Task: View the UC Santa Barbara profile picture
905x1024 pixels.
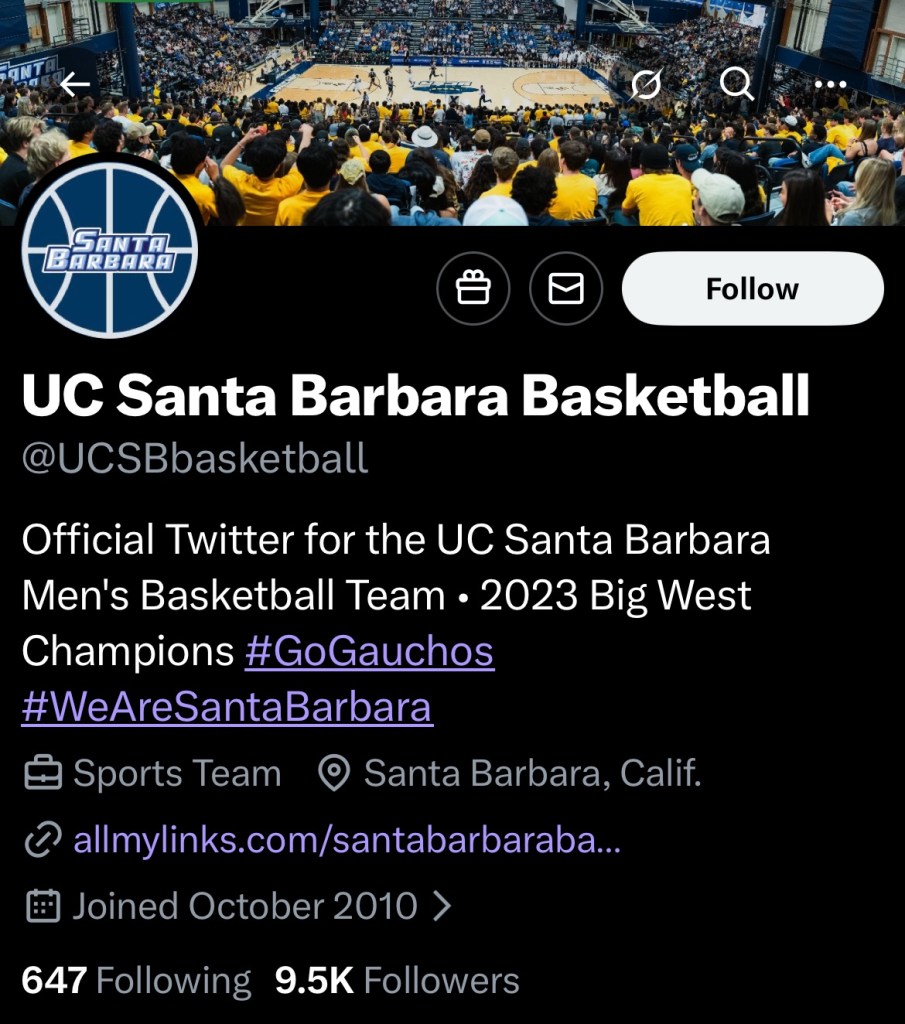Action: (x=110, y=250)
